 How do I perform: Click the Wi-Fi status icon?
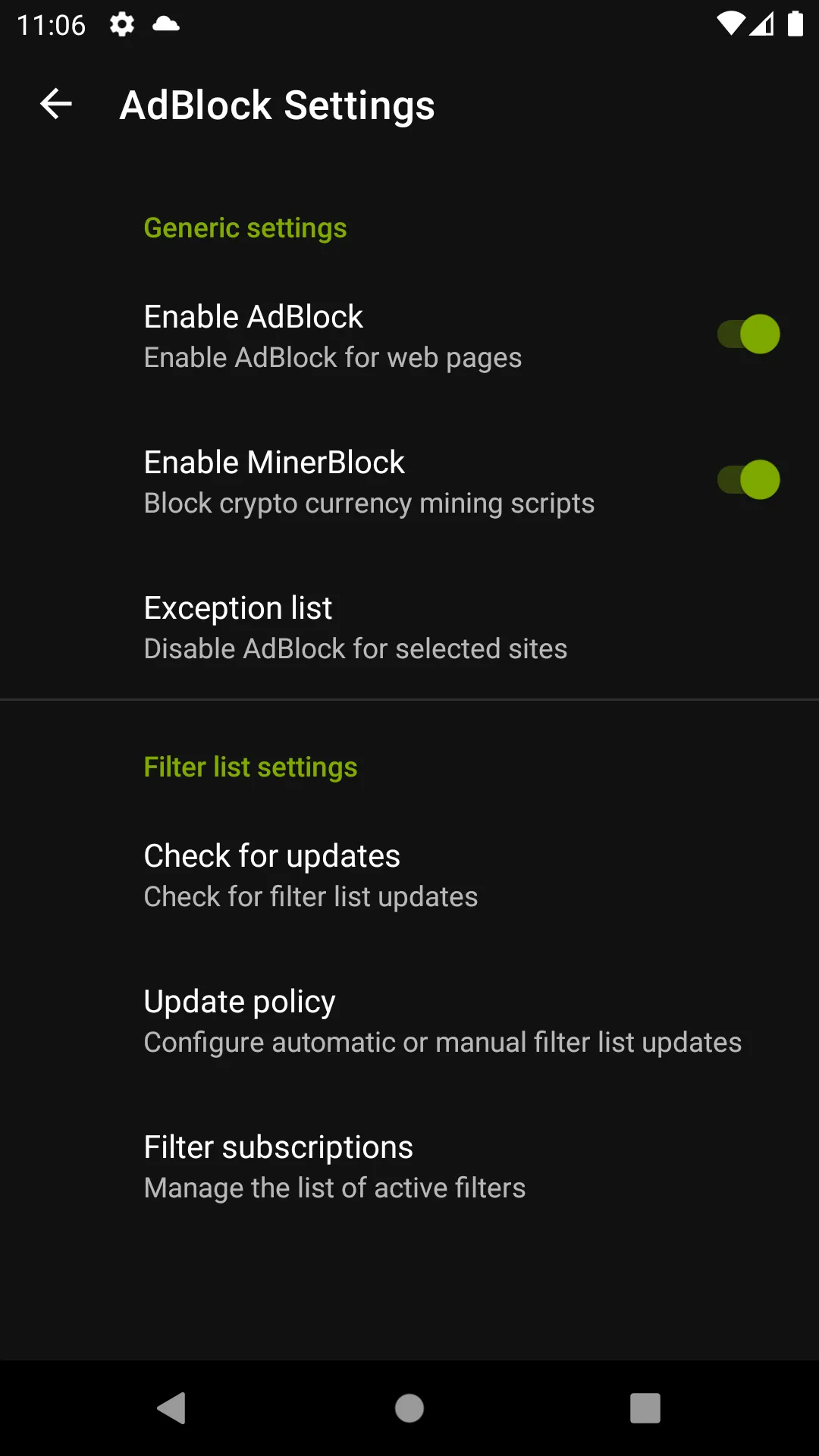pos(730,24)
